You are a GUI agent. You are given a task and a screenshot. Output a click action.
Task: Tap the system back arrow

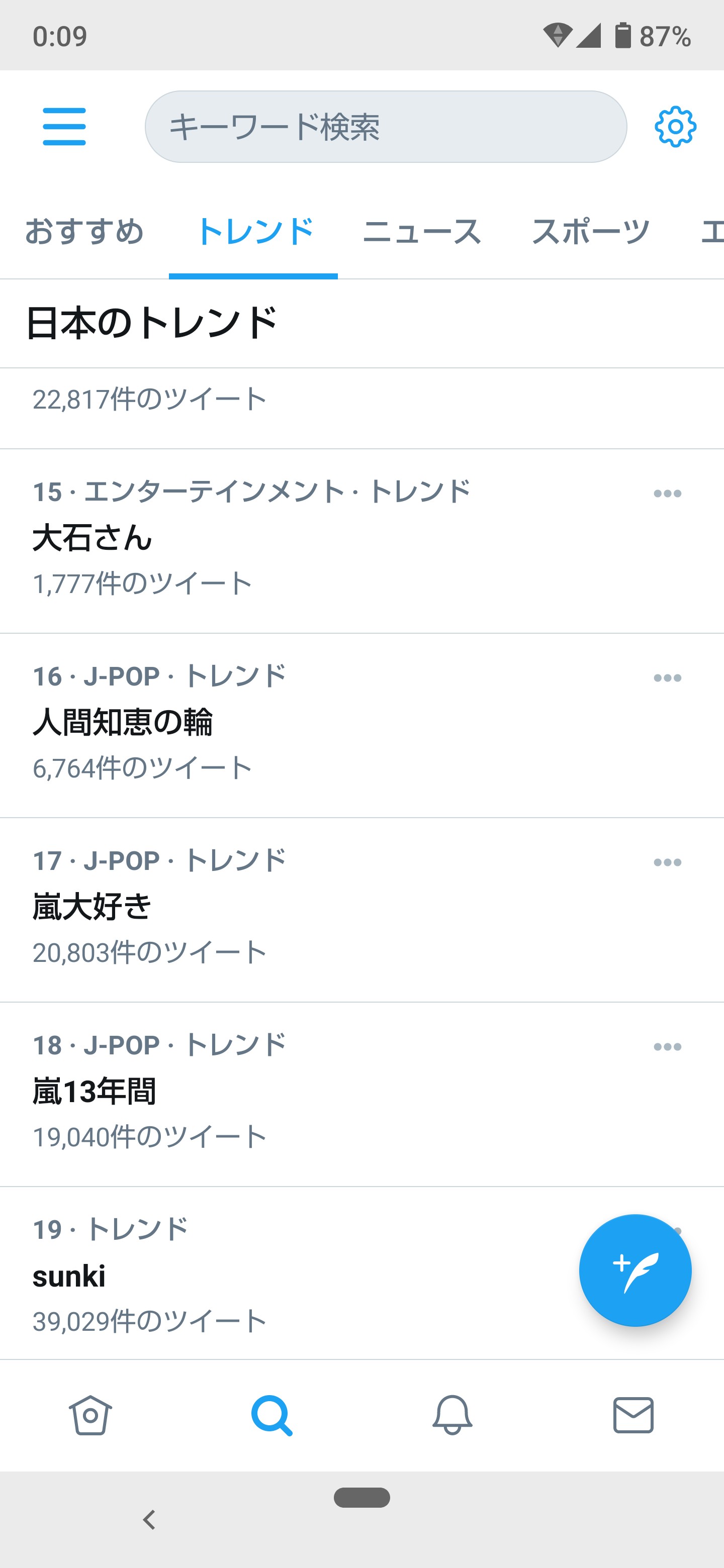(x=149, y=1520)
